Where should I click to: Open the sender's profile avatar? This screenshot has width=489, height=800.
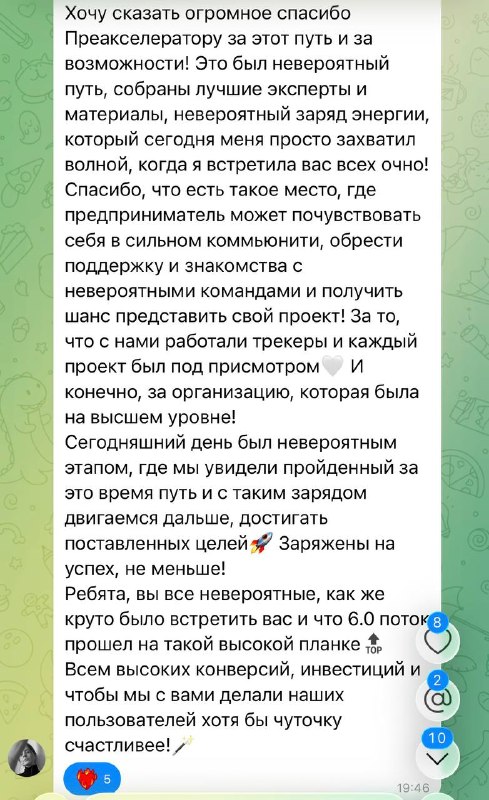pyautogui.click(x=27, y=757)
